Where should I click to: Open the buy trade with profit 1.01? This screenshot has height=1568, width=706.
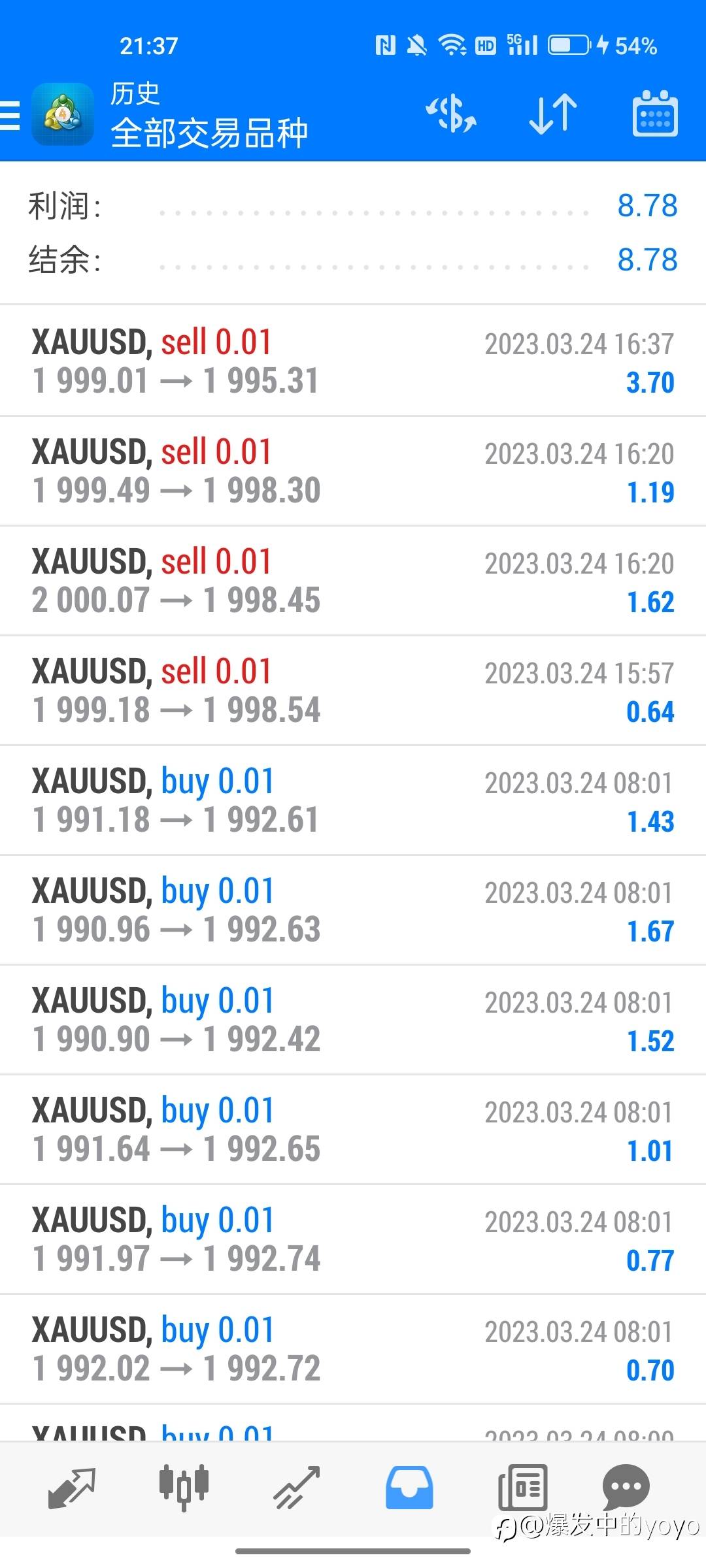353,1130
